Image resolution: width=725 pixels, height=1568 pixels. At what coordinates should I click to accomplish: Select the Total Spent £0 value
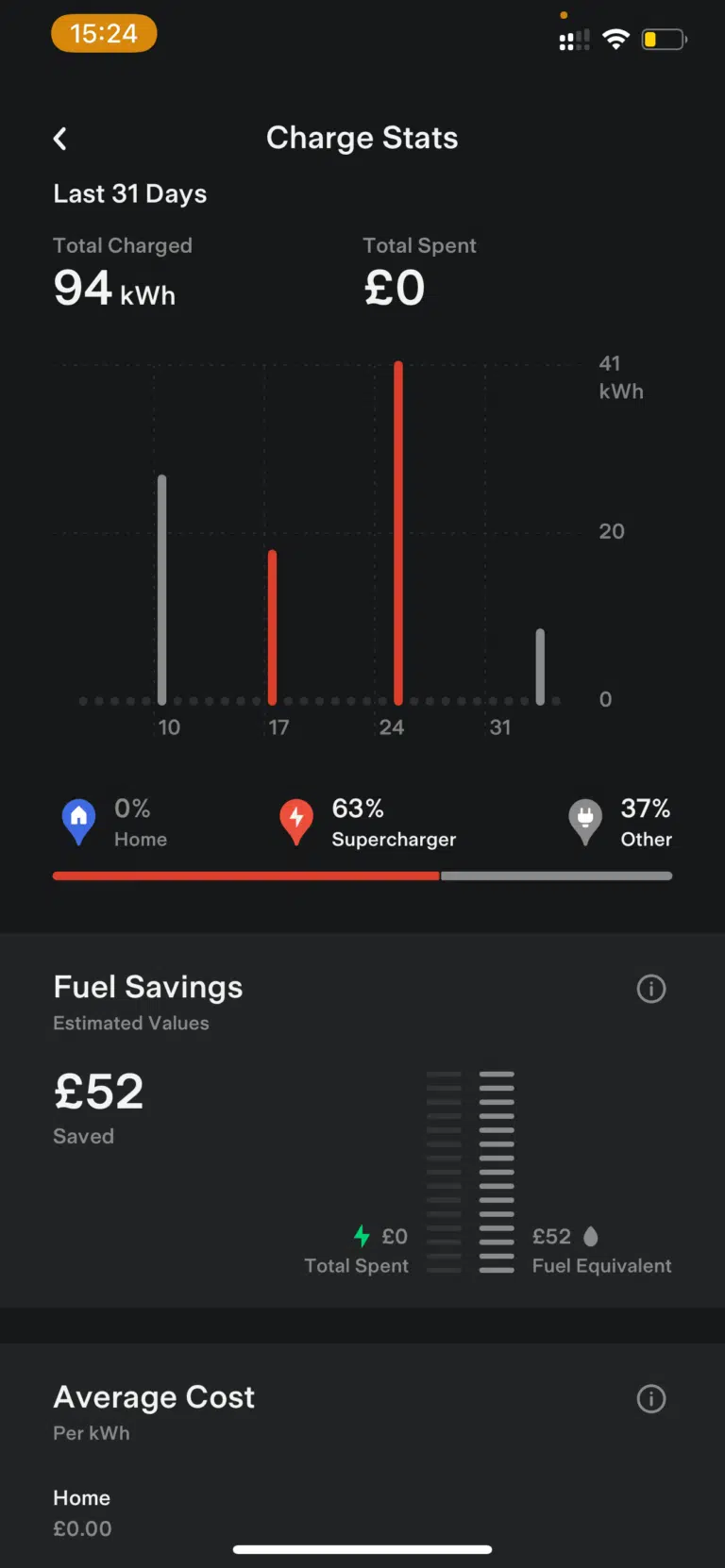(394, 288)
